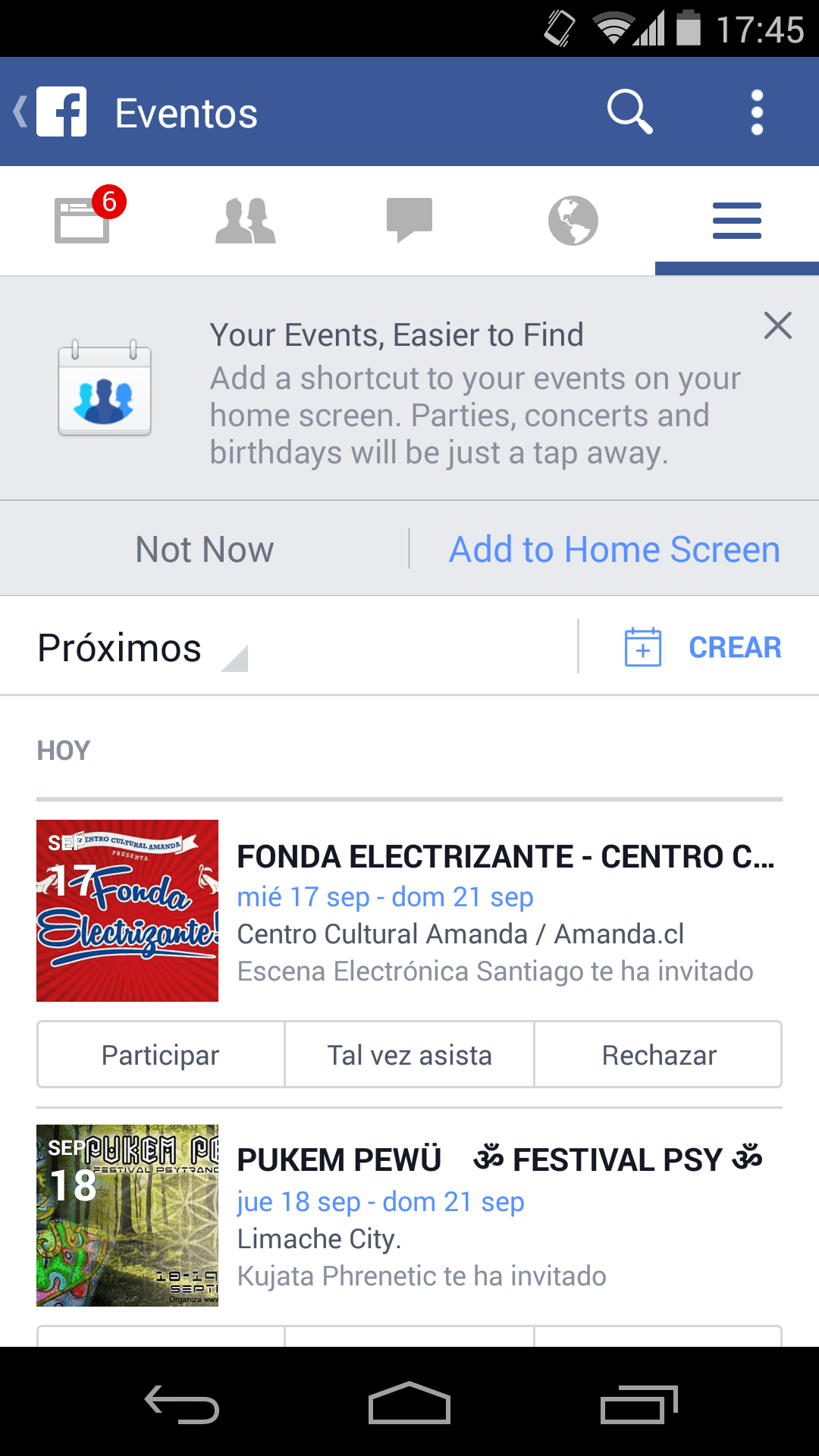Switch to the news feed tab

[x=83, y=220]
